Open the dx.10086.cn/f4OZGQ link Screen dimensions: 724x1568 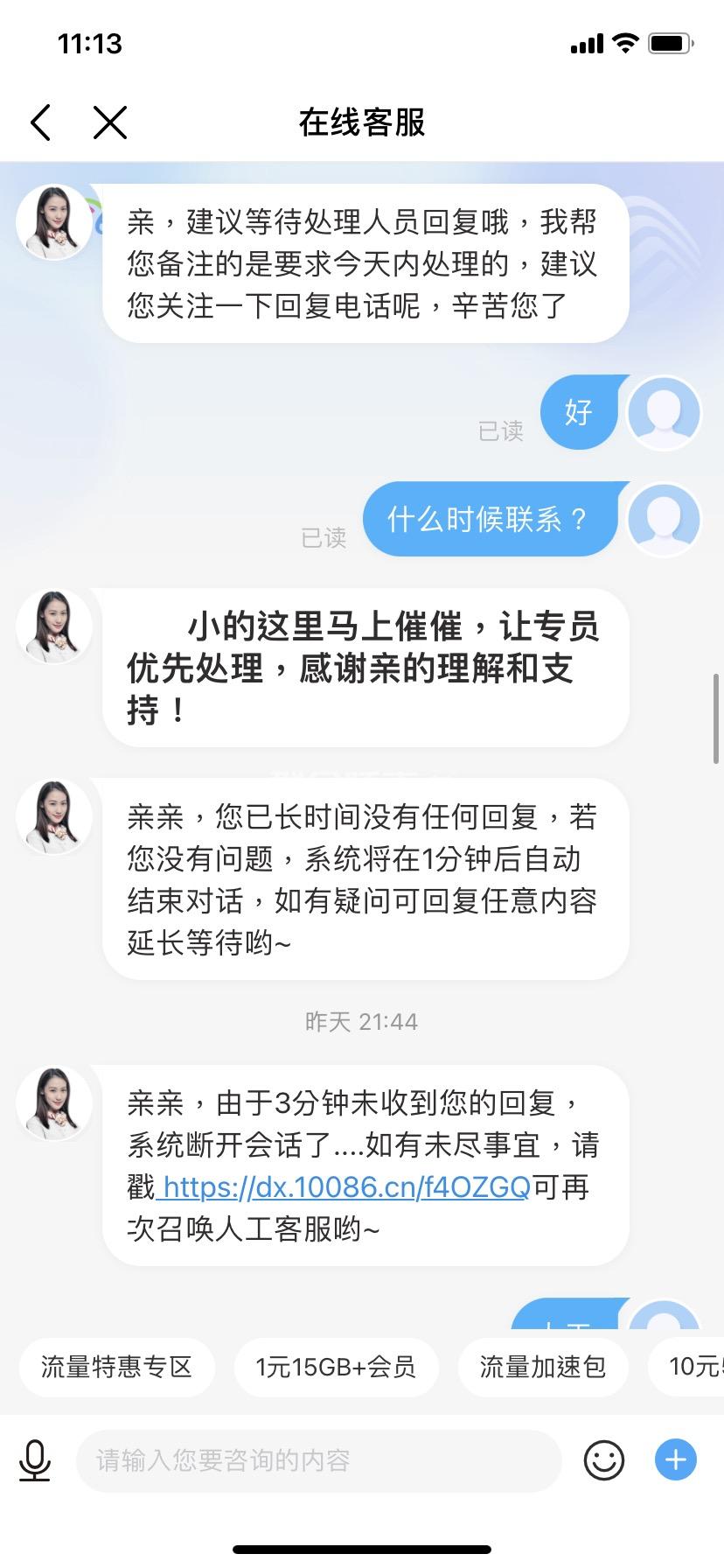pos(346,1187)
